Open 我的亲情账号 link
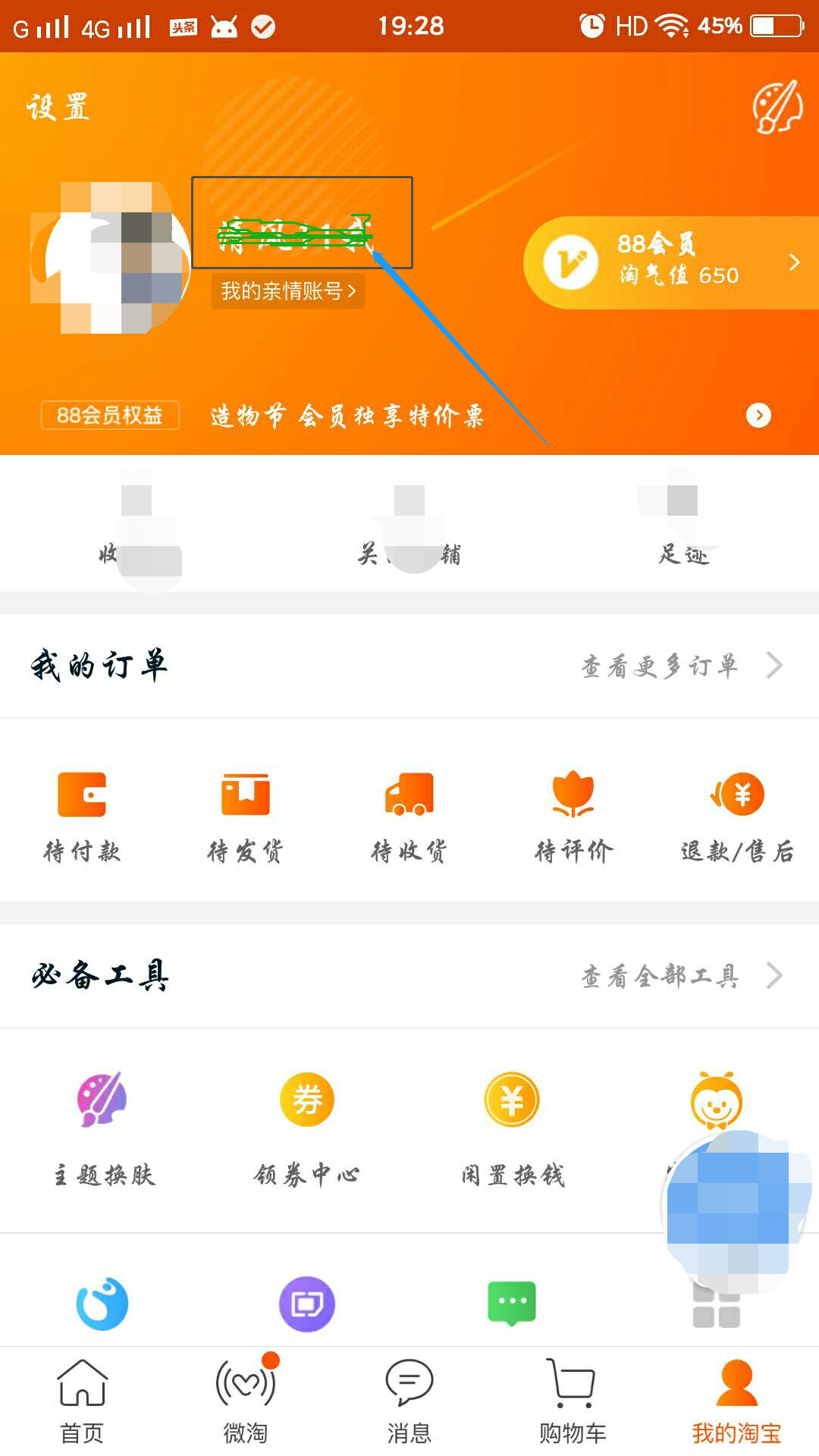Screen dimensions: 819x1456 [288, 291]
